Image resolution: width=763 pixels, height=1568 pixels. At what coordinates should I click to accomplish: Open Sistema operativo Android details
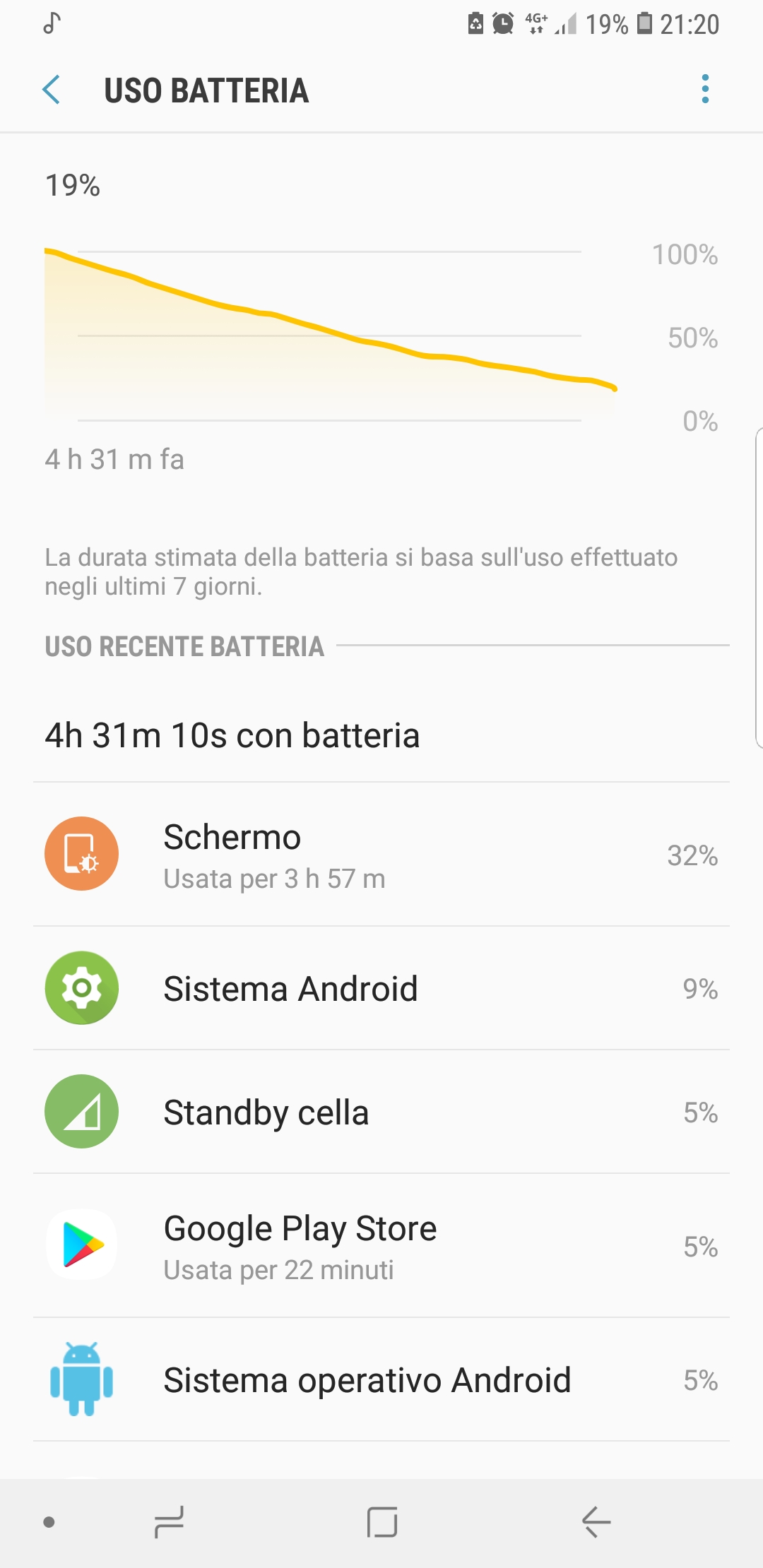[381, 1379]
